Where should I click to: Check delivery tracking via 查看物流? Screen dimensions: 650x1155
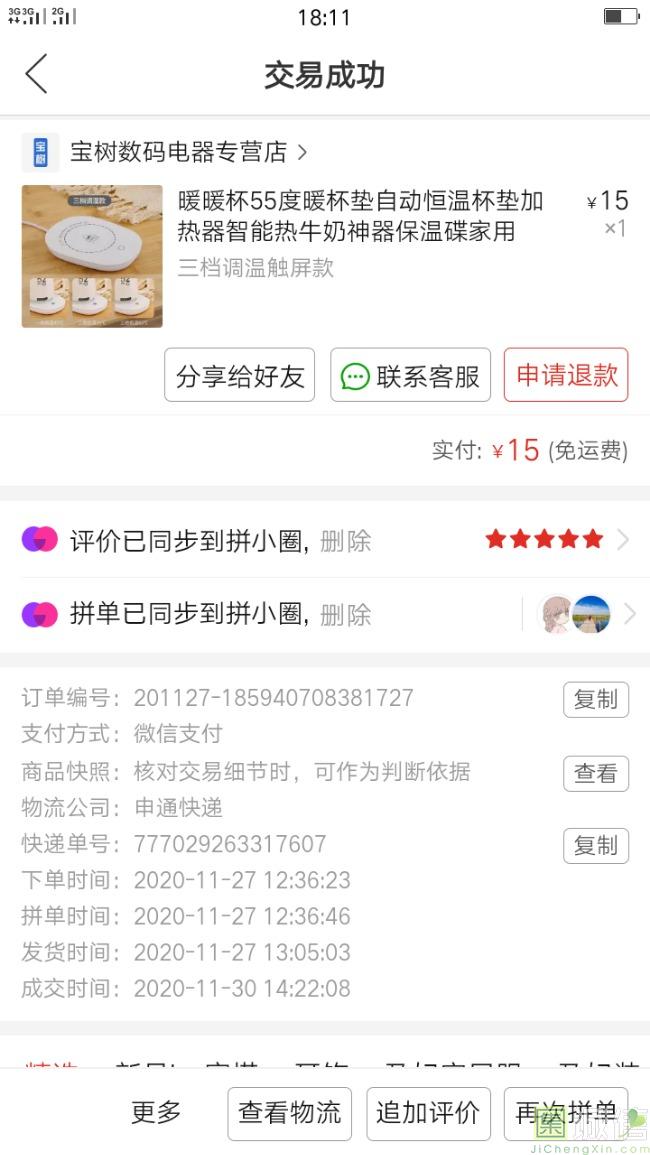(290, 1113)
